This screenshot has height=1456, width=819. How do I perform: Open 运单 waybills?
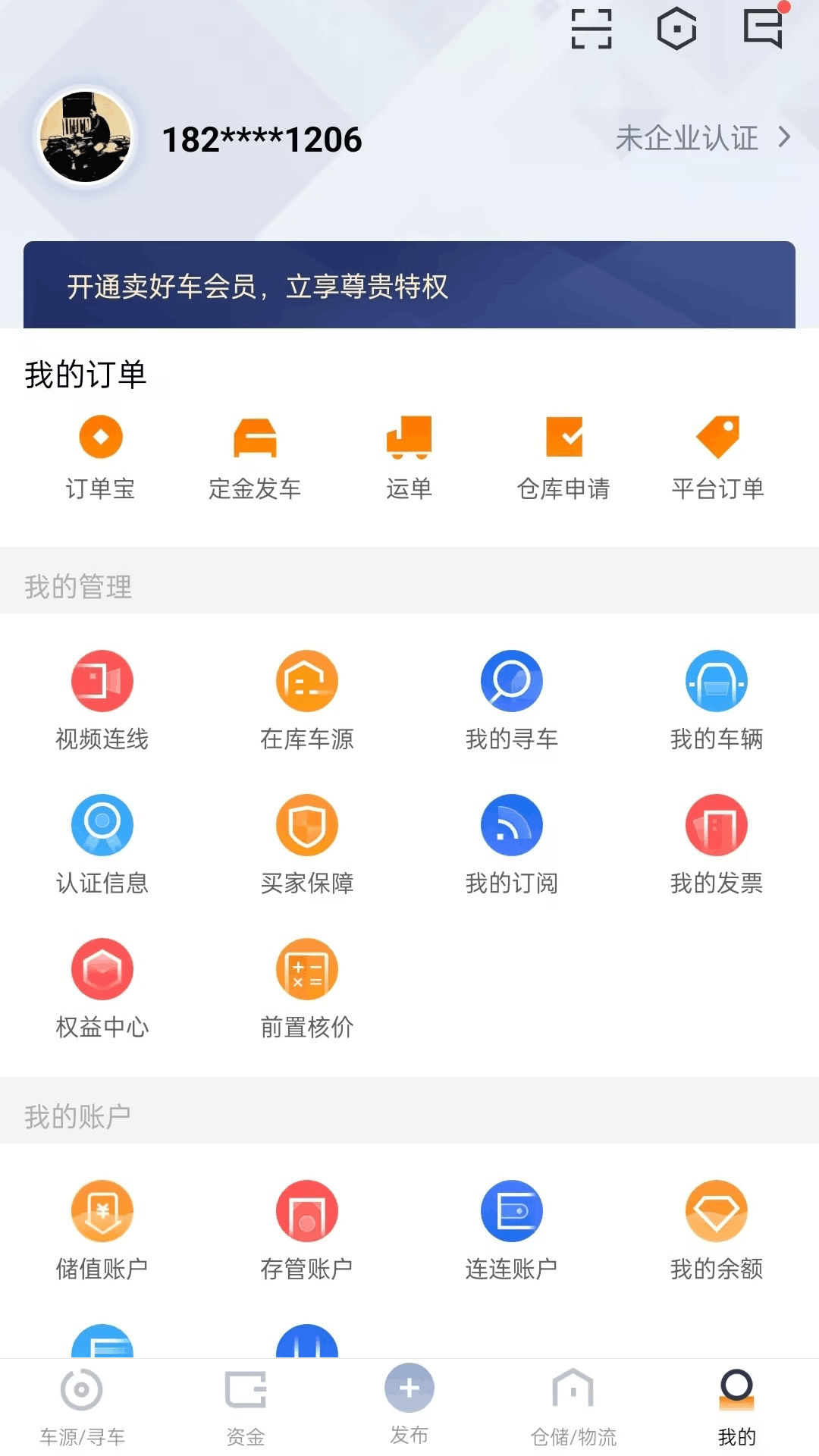(409, 457)
